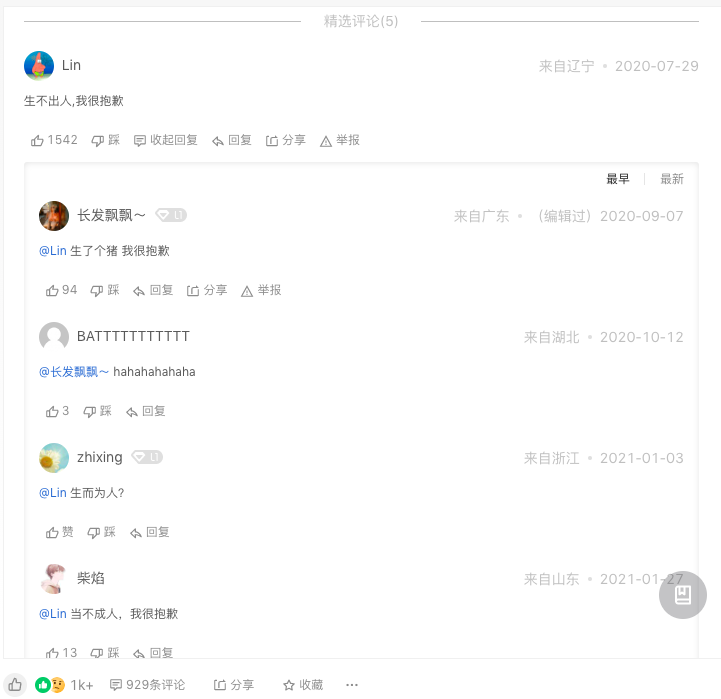Reply to Lin's comment
The image size is (721, 699).
[x=231, y=141]
